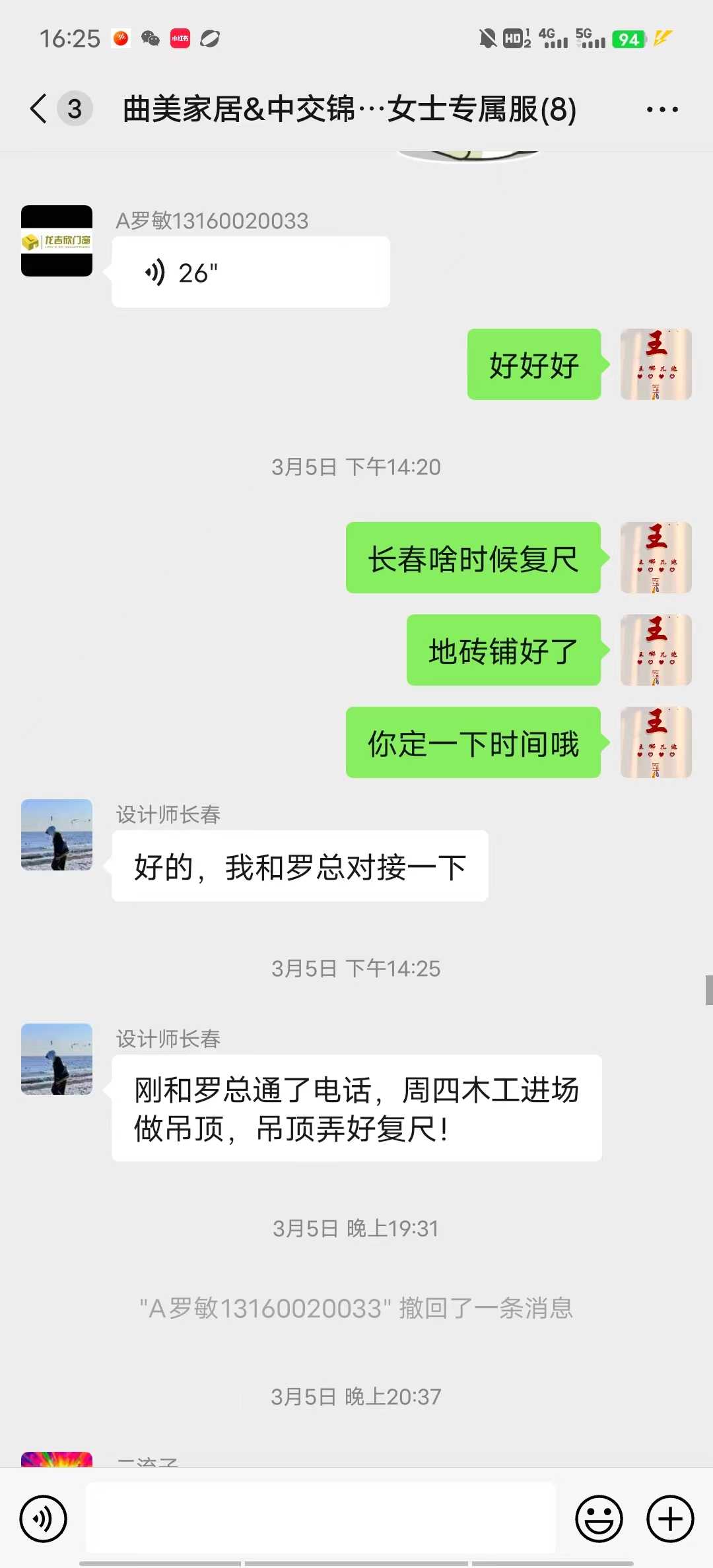Play the 26-second voice message from A罗敏

click(251, 273)
